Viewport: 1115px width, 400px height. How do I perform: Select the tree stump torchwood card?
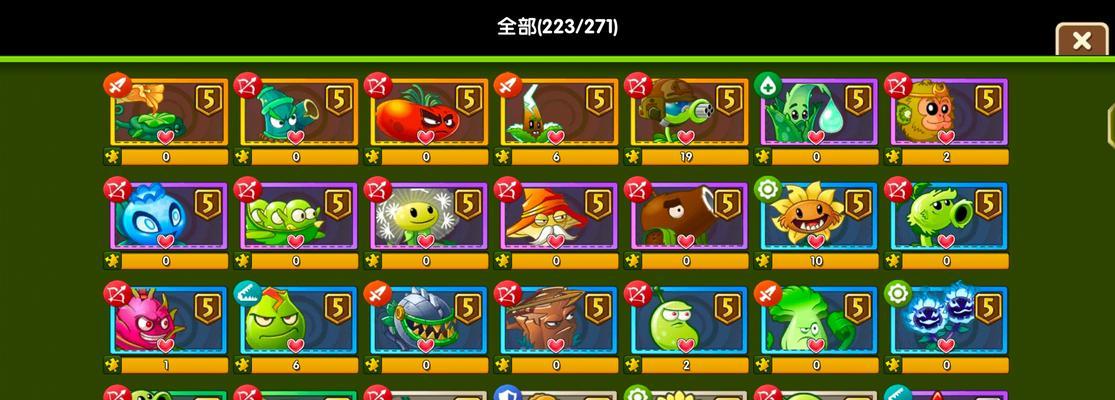(558, 320)
